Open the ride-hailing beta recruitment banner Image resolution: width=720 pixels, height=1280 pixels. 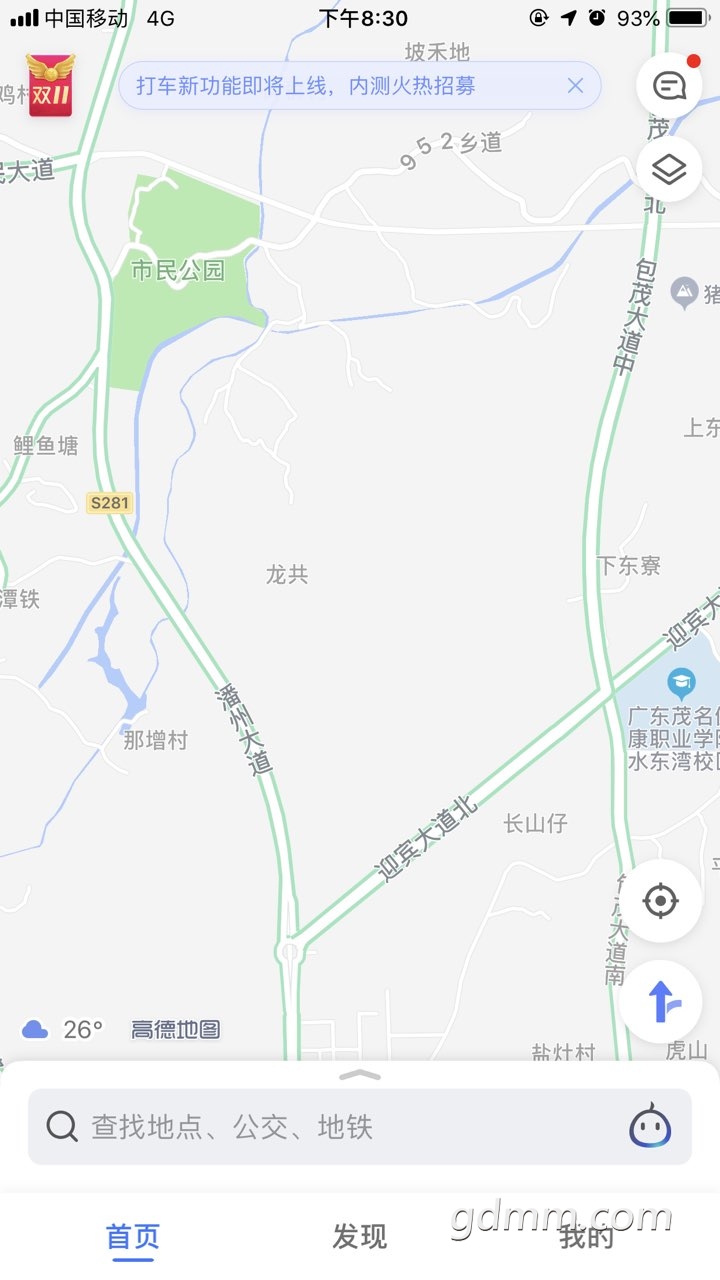pyautogui.click(x=306, y=86)
